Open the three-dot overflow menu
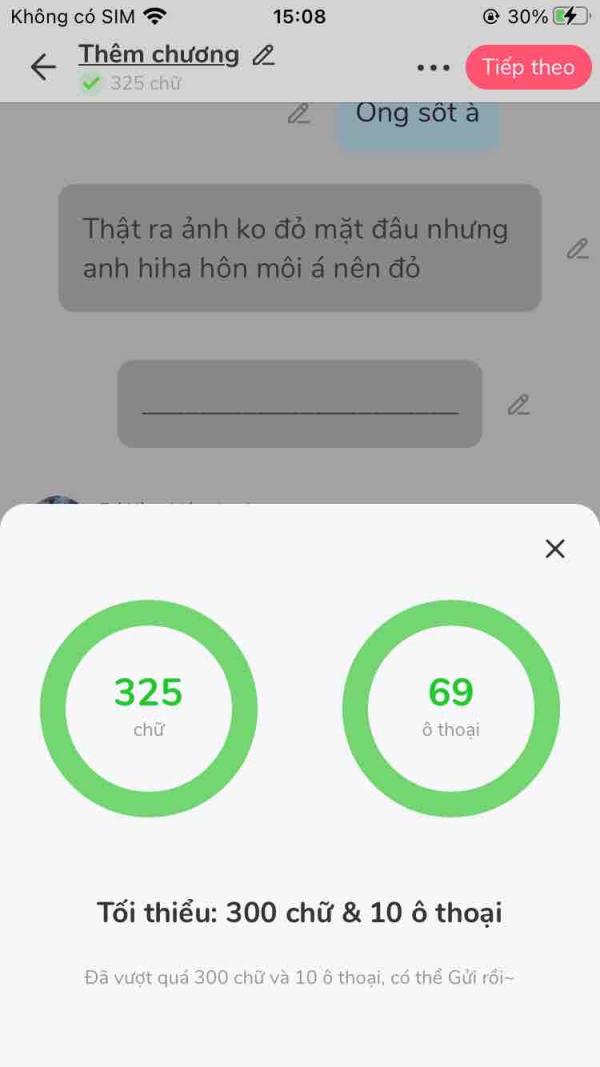600x1067 pixels. (433, 68)
